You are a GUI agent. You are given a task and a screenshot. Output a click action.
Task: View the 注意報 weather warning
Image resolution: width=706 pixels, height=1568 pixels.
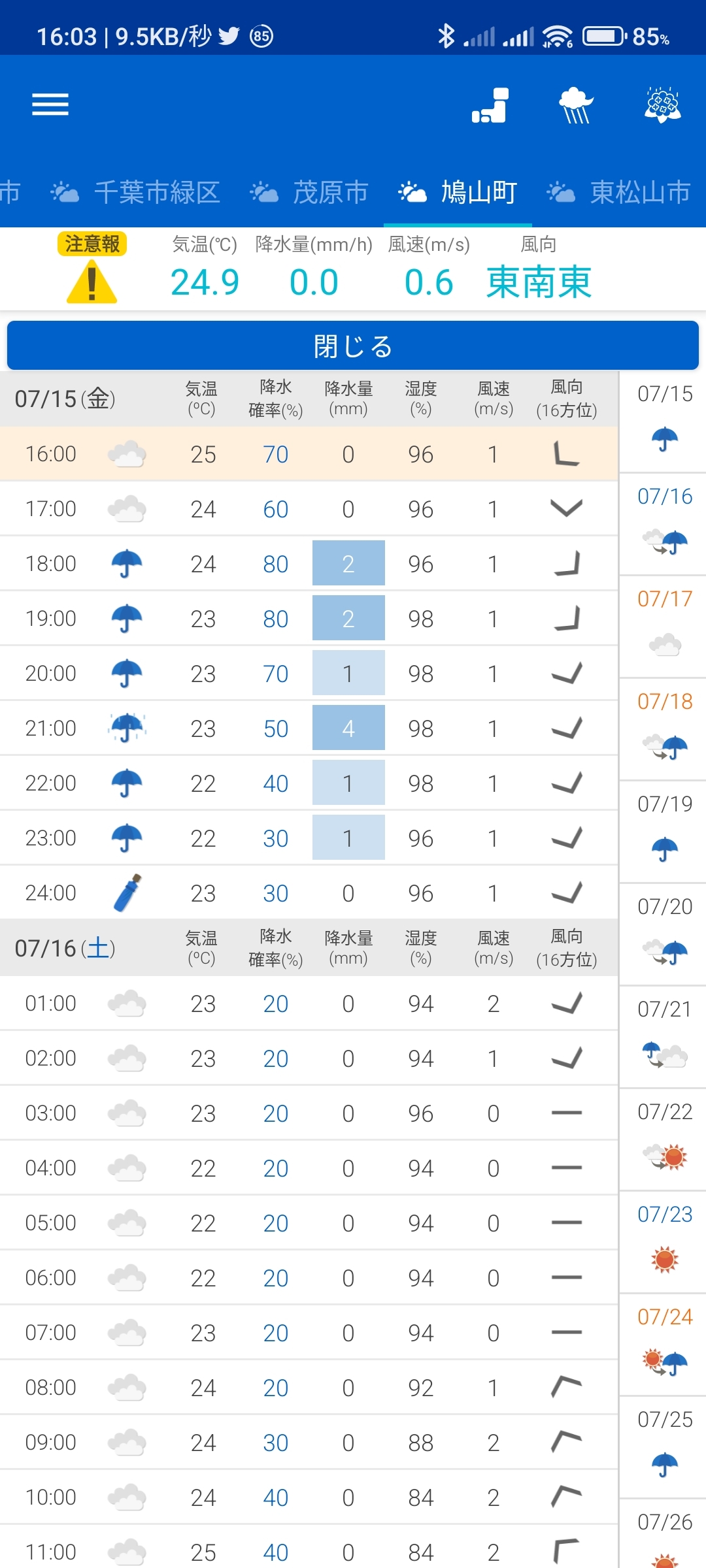pos(92,269)
